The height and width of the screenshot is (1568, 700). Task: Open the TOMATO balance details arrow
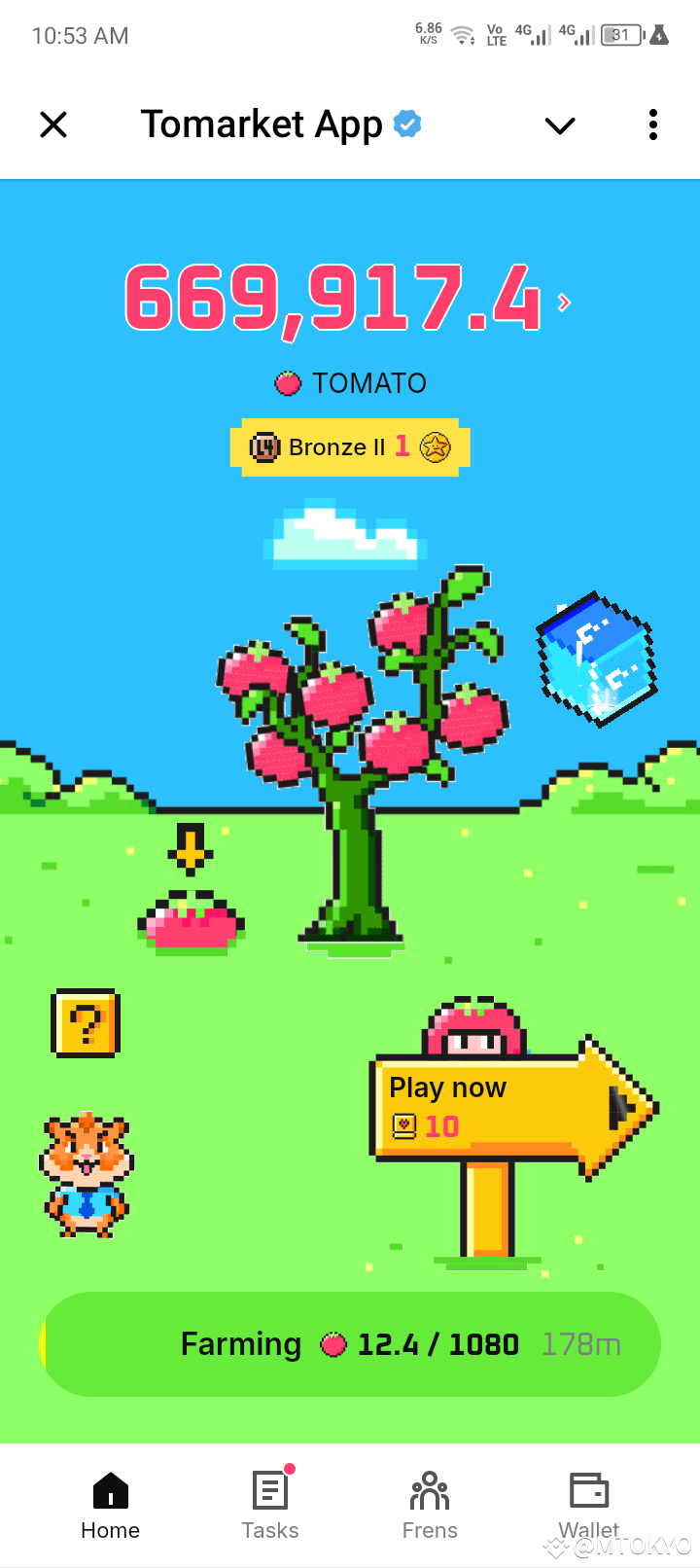point(564,303)
